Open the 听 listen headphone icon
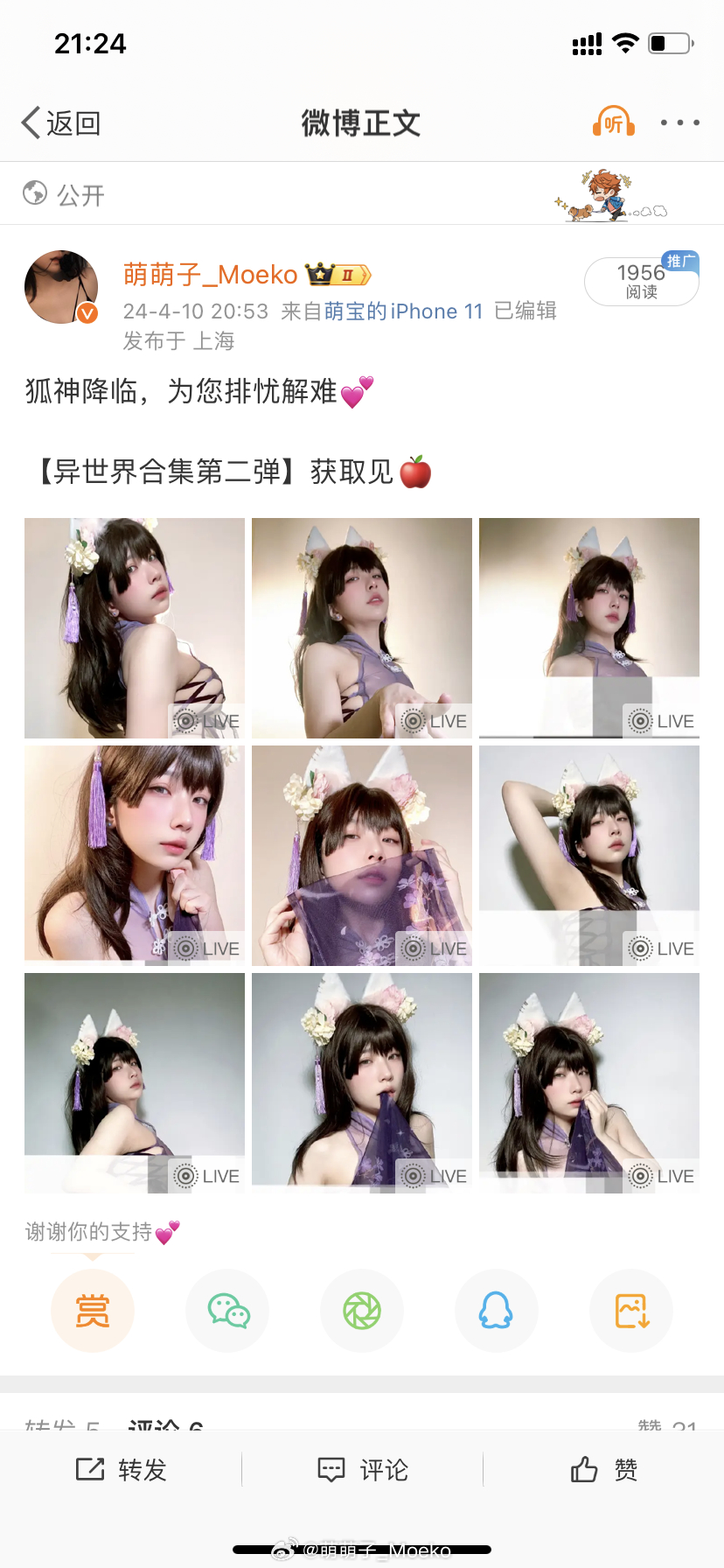This screenshot has width=724, height=1568. point(613,123)
